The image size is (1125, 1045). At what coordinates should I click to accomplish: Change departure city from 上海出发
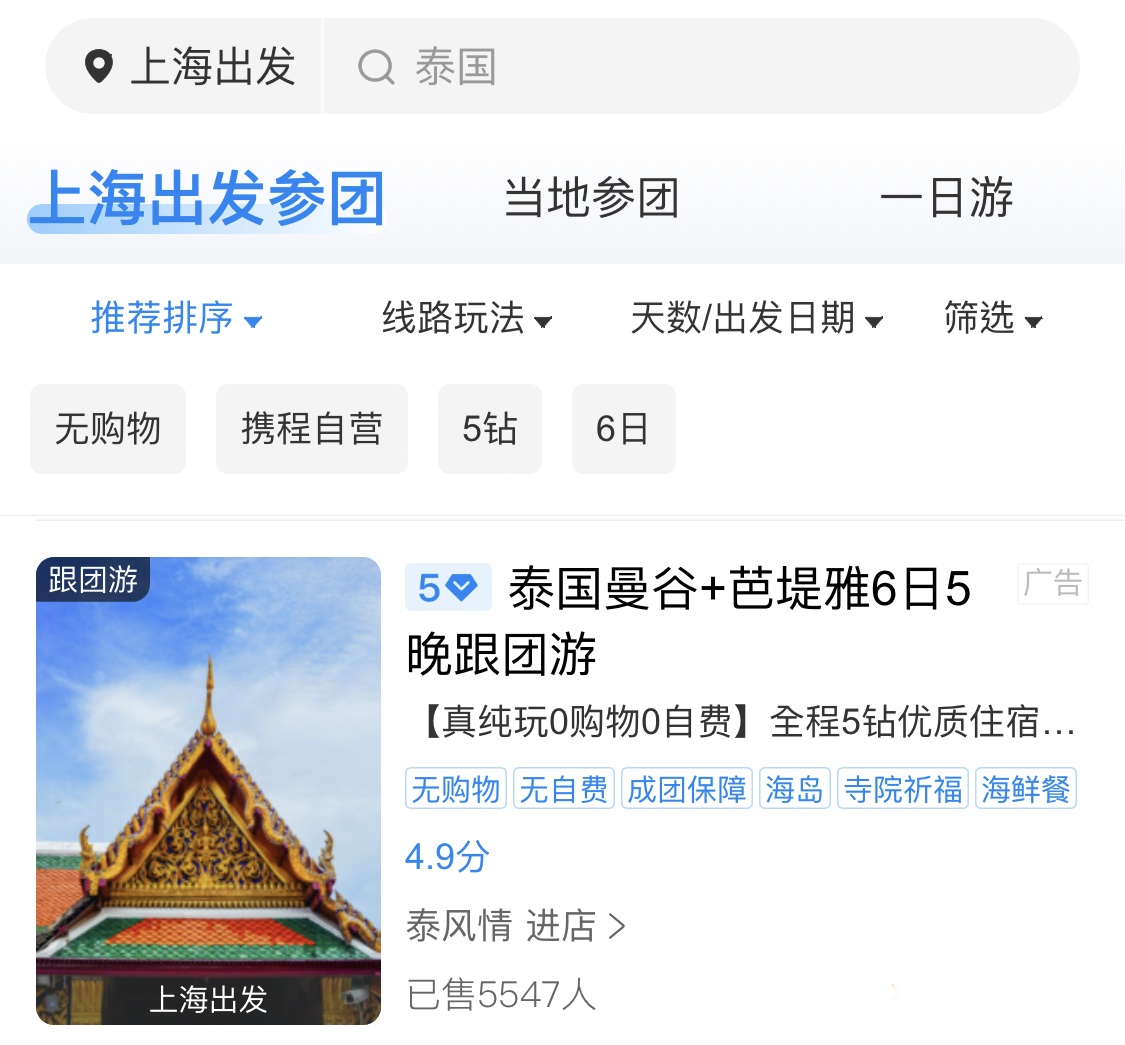point(190,67)
